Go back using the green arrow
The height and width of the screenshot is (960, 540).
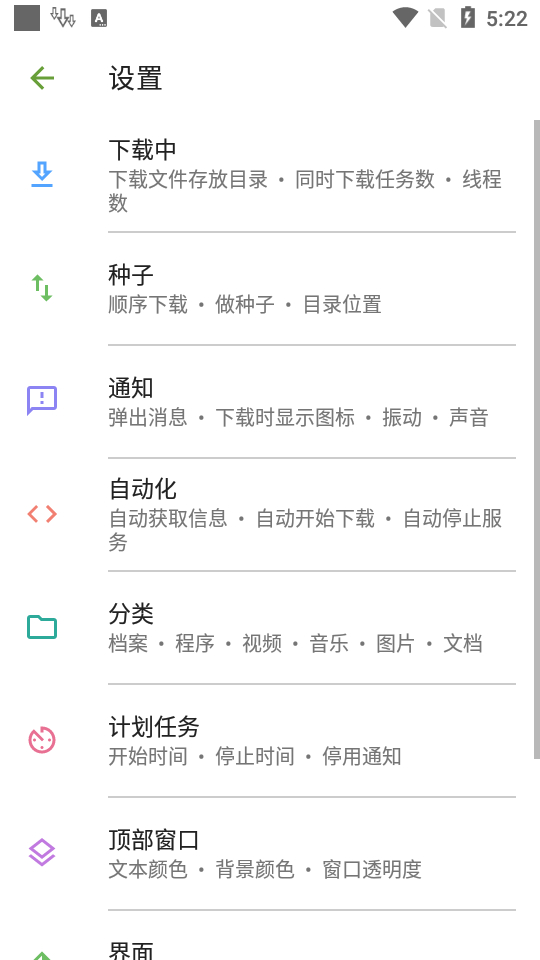[42, 78]
